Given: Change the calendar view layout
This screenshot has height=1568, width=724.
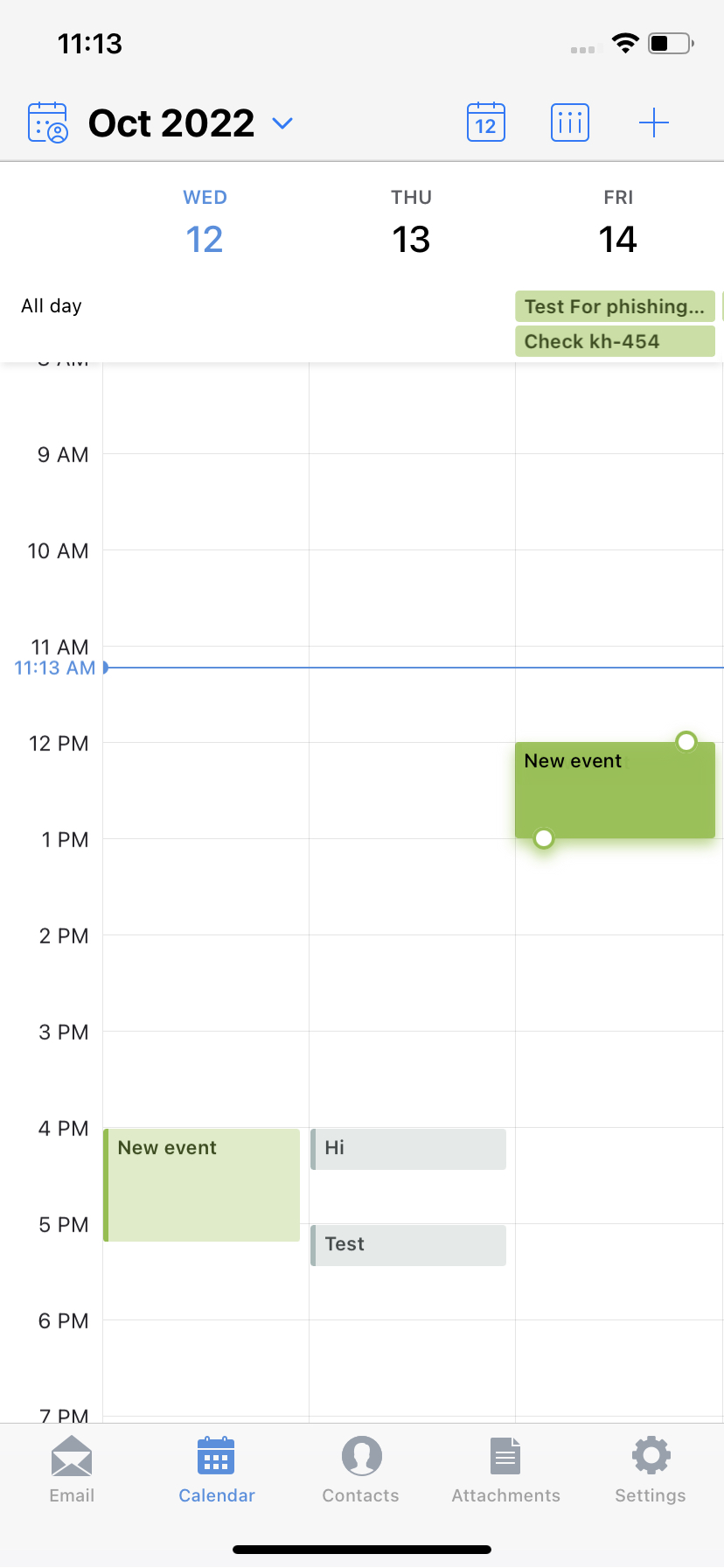Looking at the screenshot, I should (x=569, y=122).
